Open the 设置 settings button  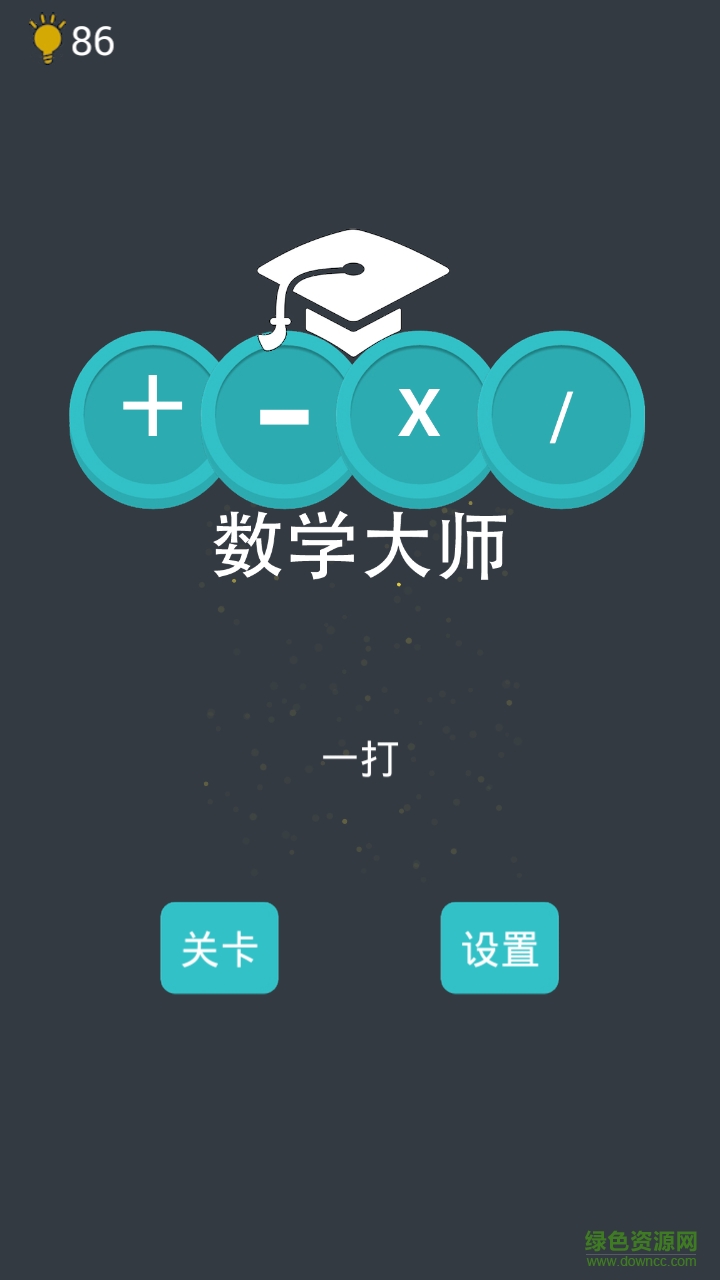click(499, 948)
